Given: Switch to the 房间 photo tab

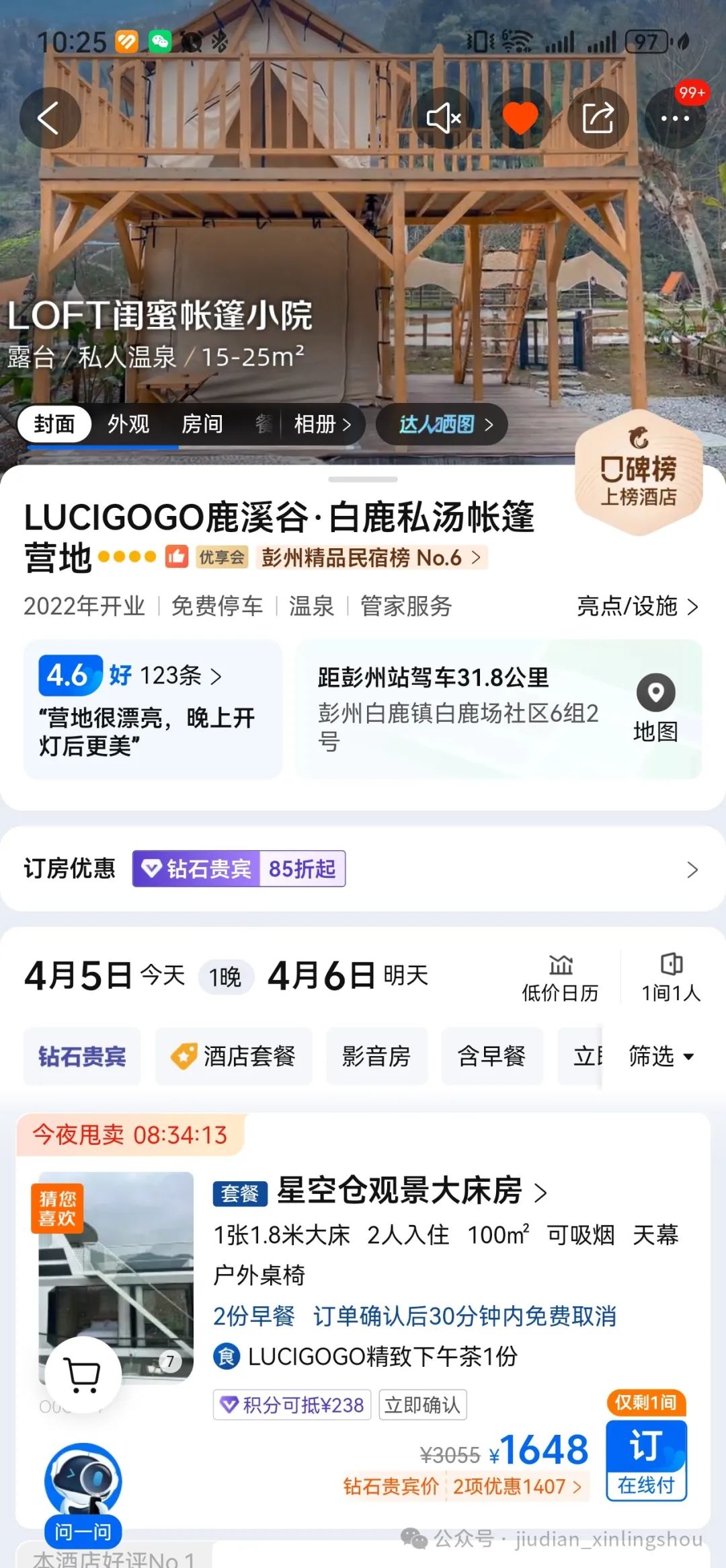Looking at the screenshot, I should click(x=202, y=424).
